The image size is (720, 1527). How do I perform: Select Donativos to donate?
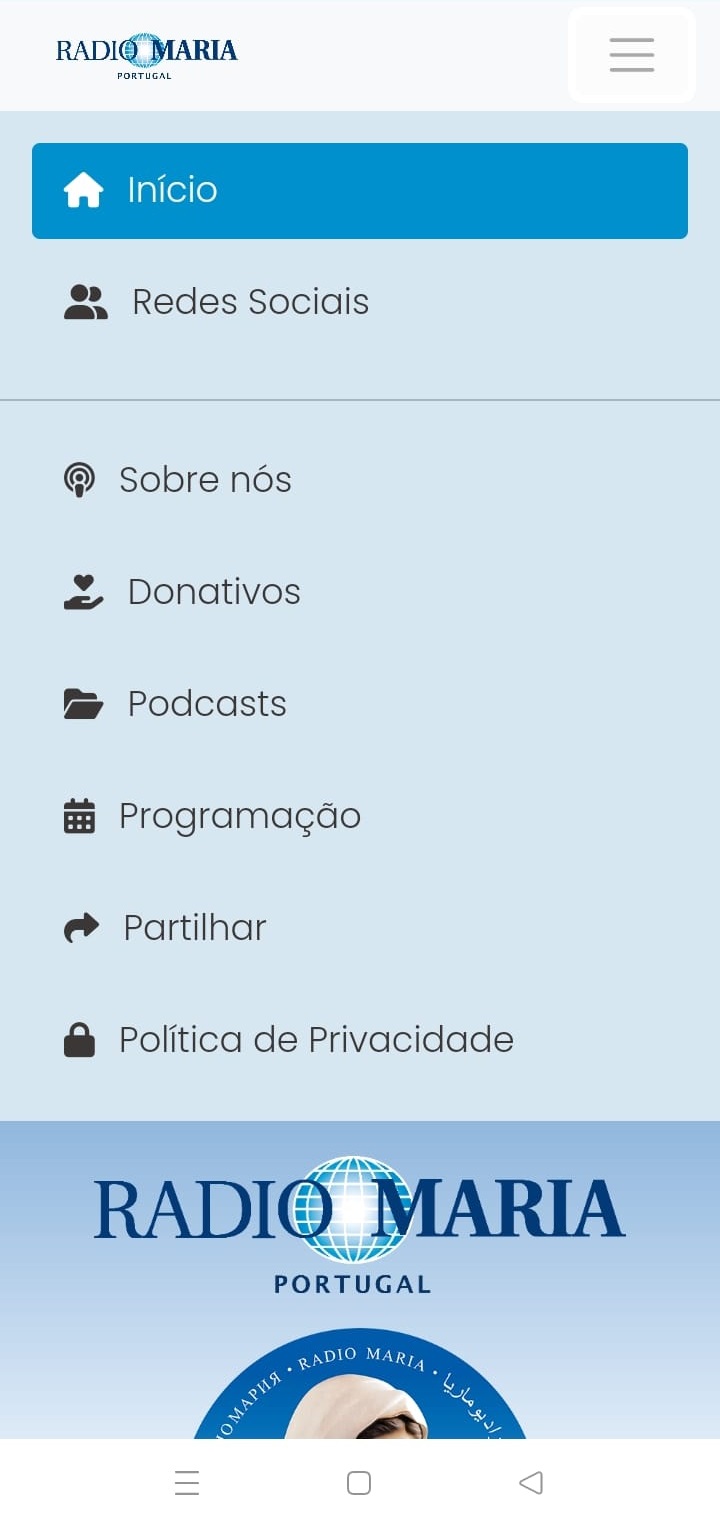pos(213,592)
